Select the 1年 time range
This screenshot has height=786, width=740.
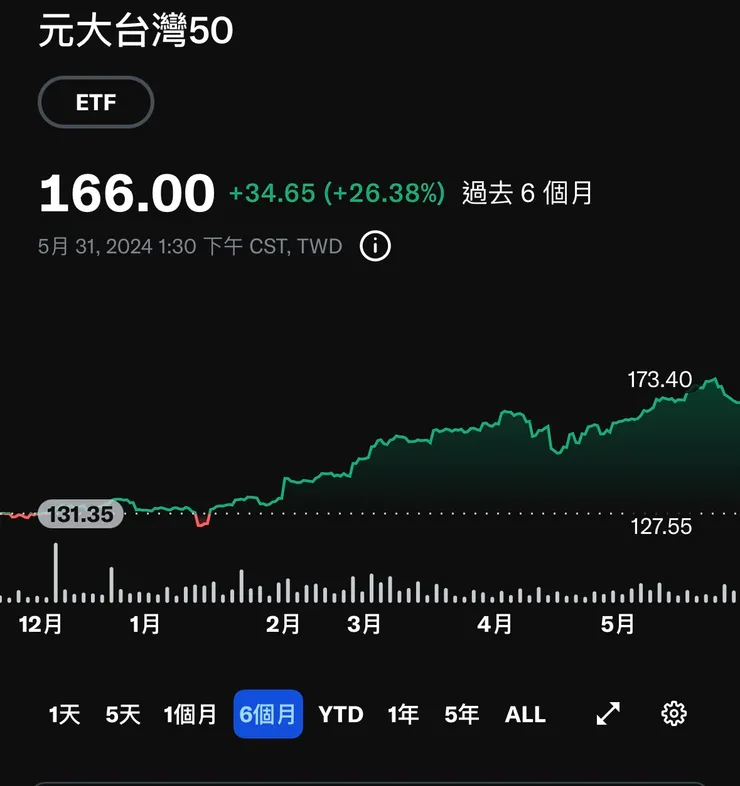[402, 715]
